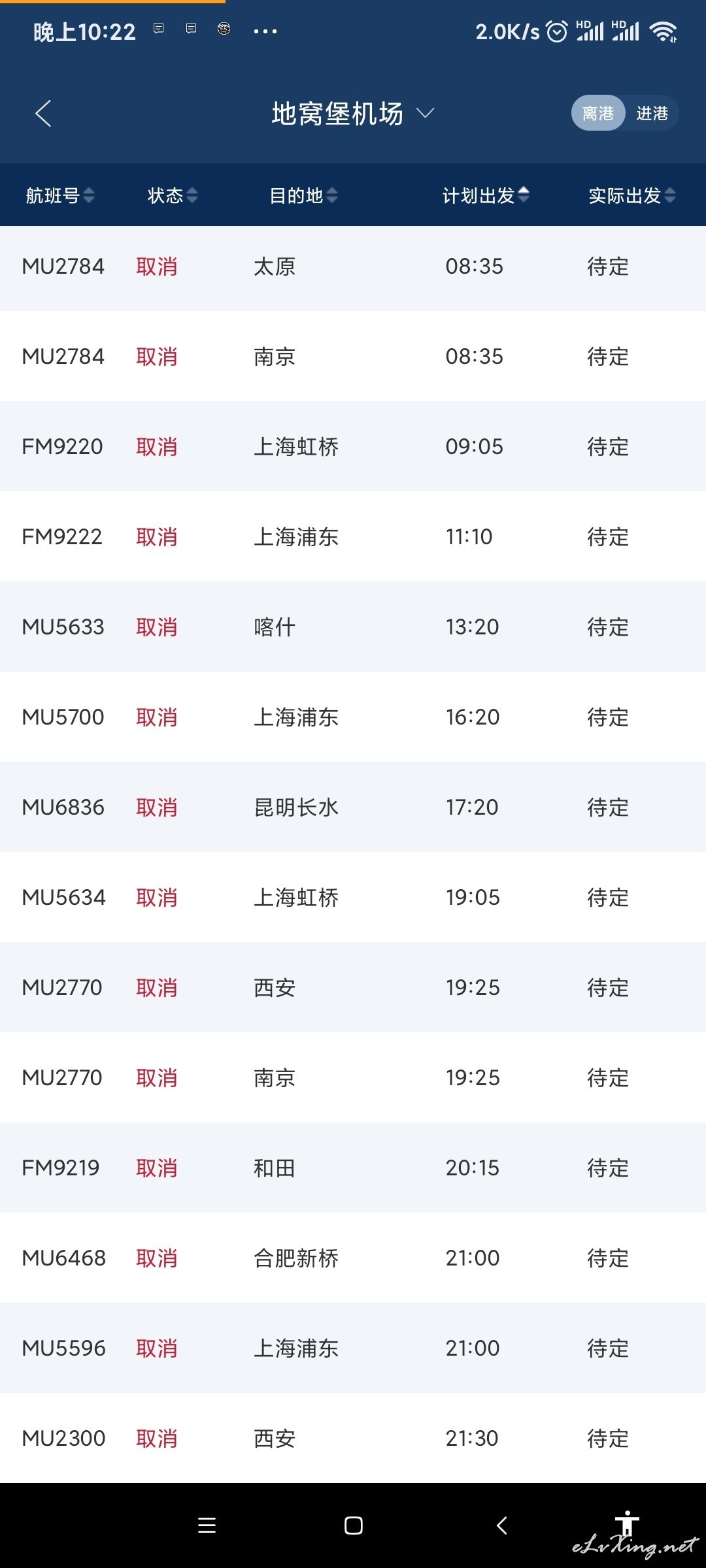The width and height of the screenshot is (706, 1568).
Task: Select the 离港 departures tab
Action: (x=598, y=114)
